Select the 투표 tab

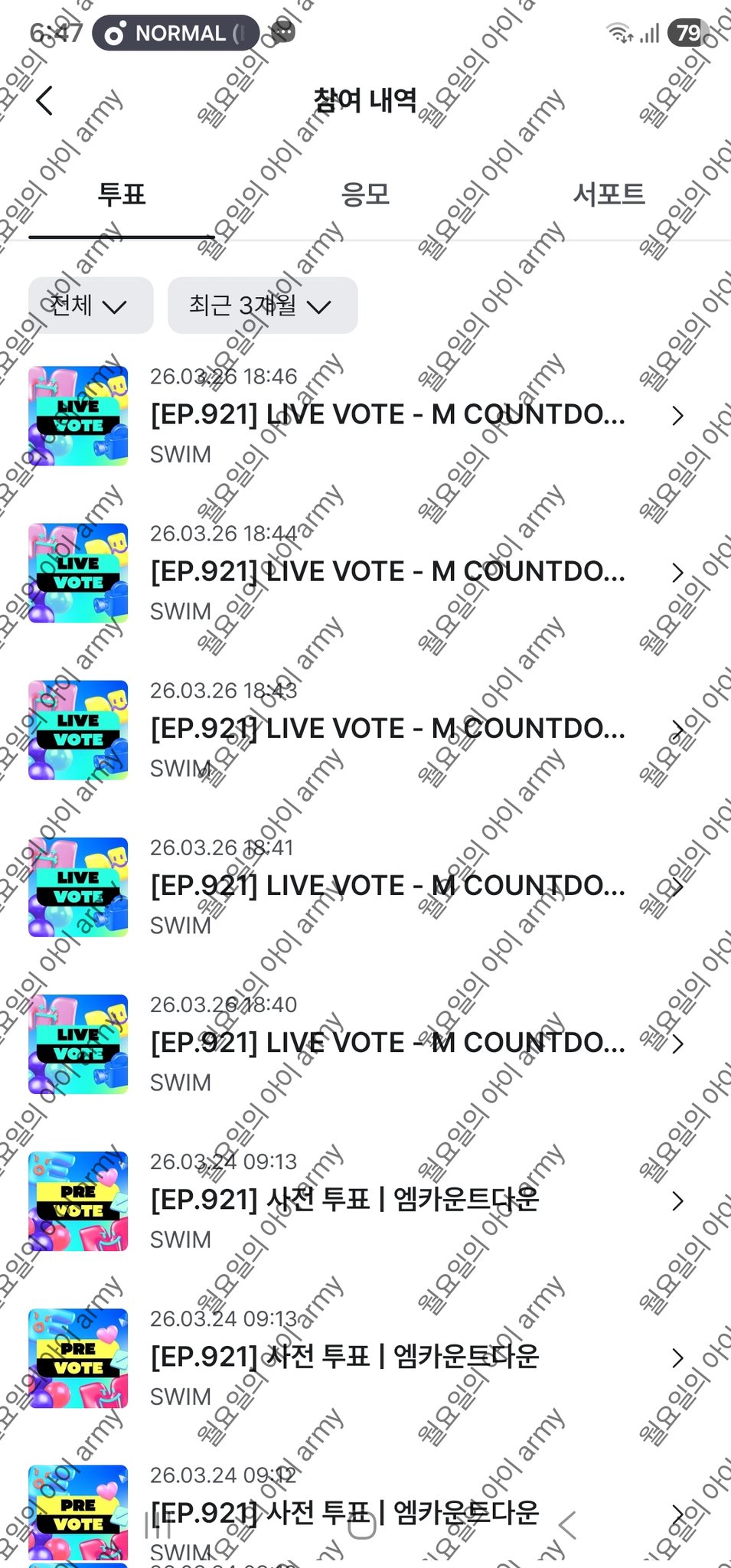[x=122, y=194]
